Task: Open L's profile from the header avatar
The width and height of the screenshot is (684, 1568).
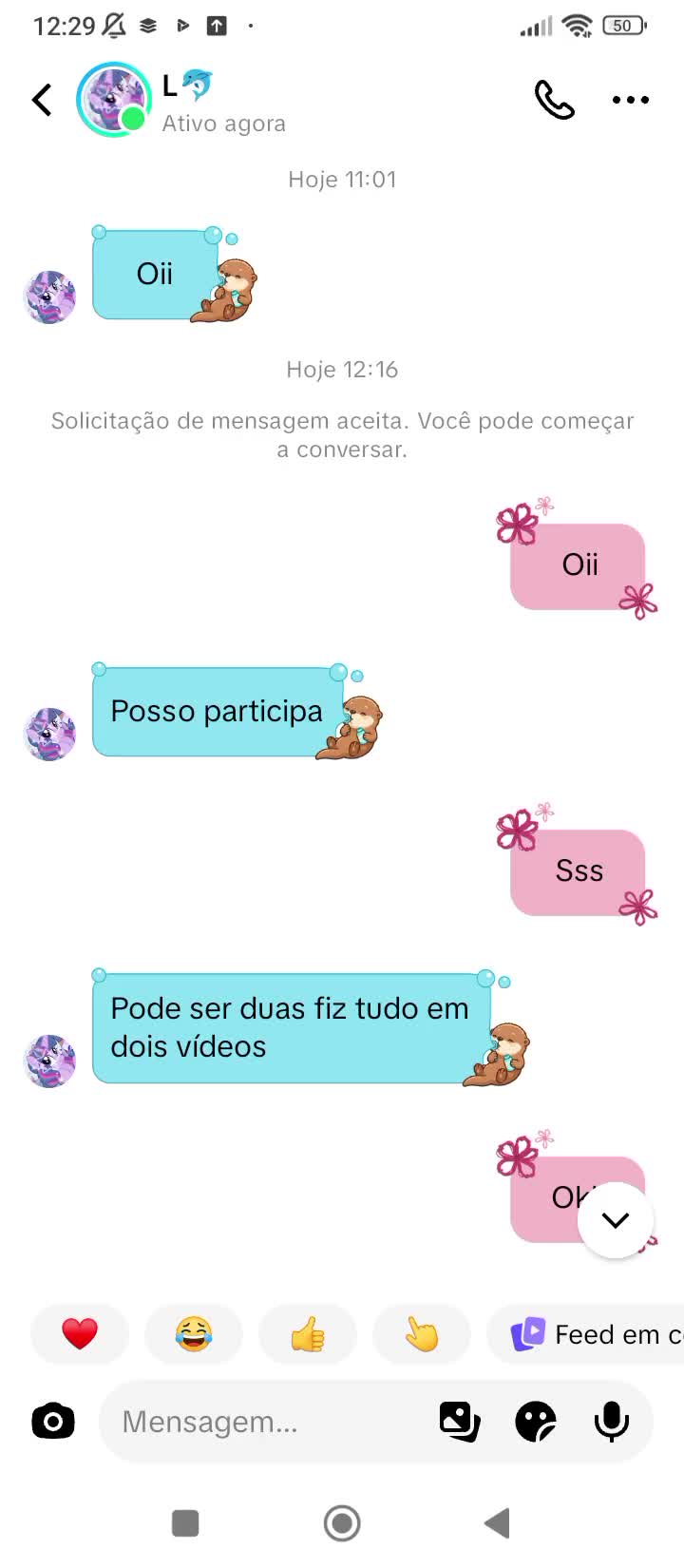Action: point(113,100)
